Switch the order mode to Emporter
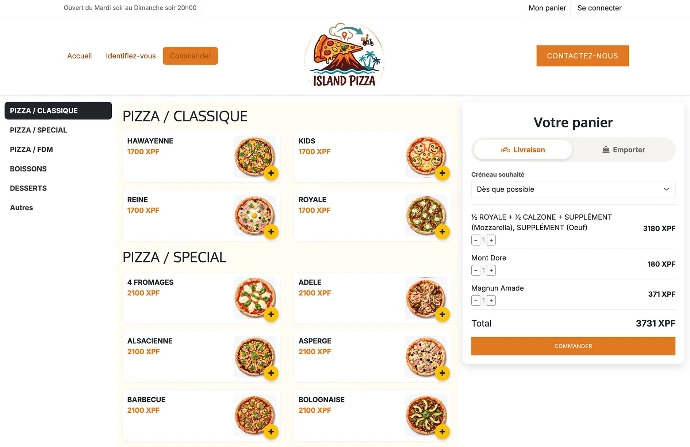Viewport: 690px width, 447px height. pyautogui.click(x=624, y=150)
